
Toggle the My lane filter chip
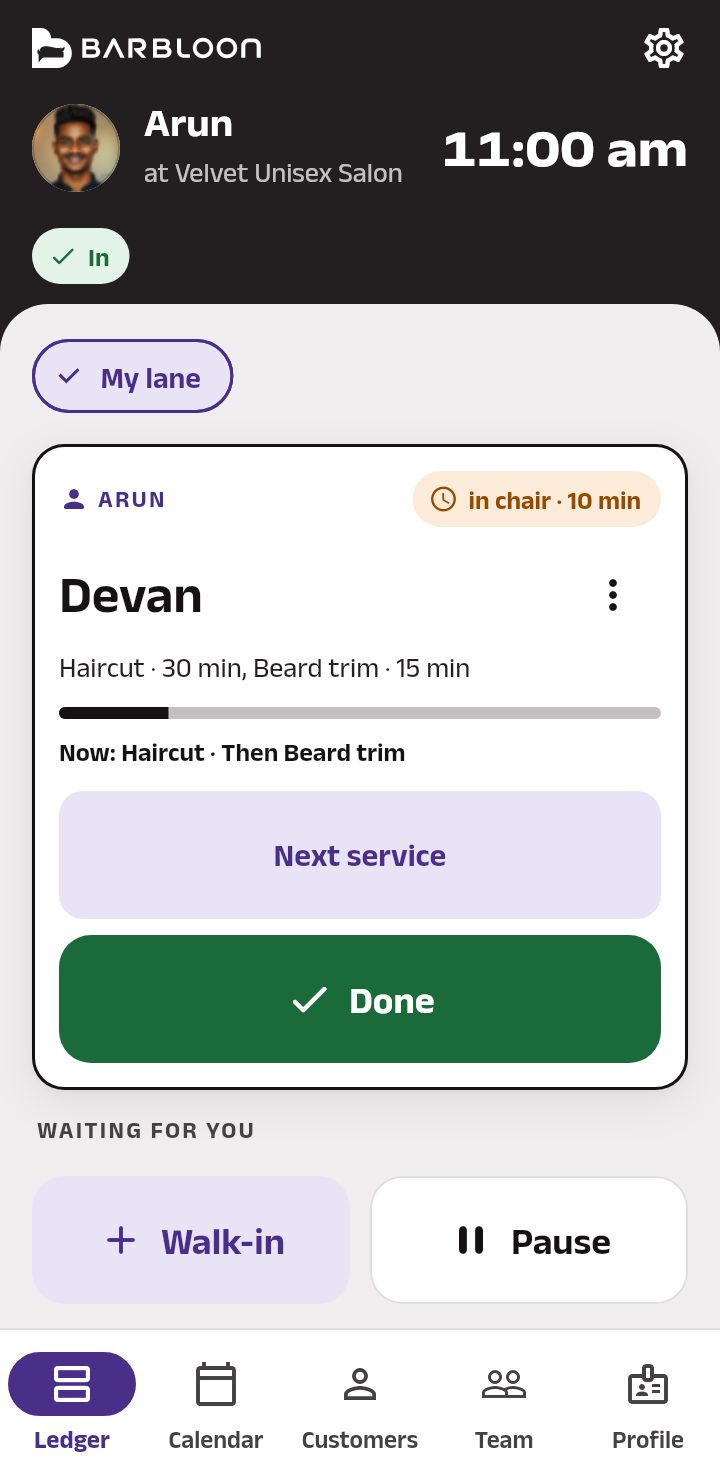133,377
